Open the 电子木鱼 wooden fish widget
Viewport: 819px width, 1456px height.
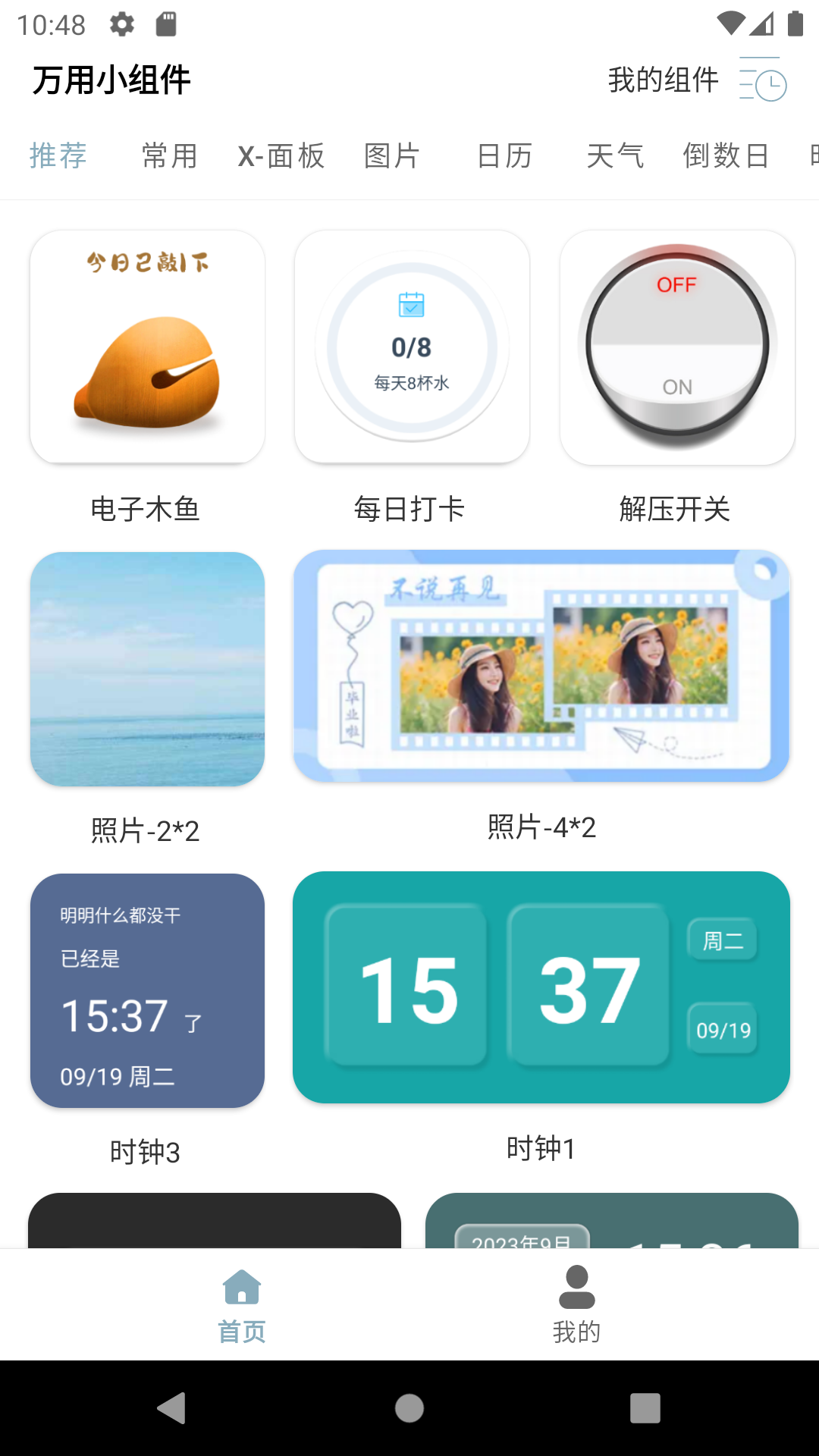pos(147,346)
